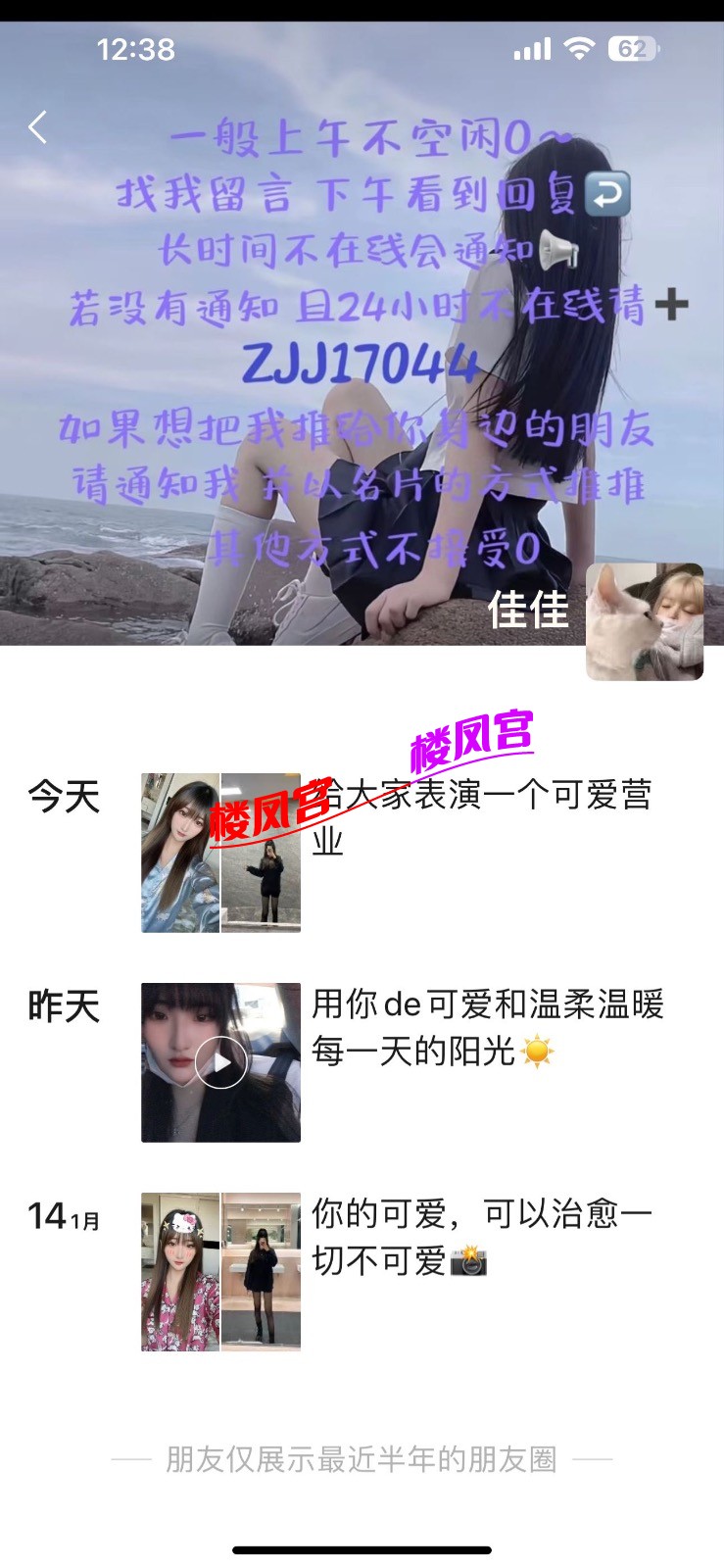Open 佳佳's profile avatar
This screenshot has height=1568, width=724.
coord(644,621)
